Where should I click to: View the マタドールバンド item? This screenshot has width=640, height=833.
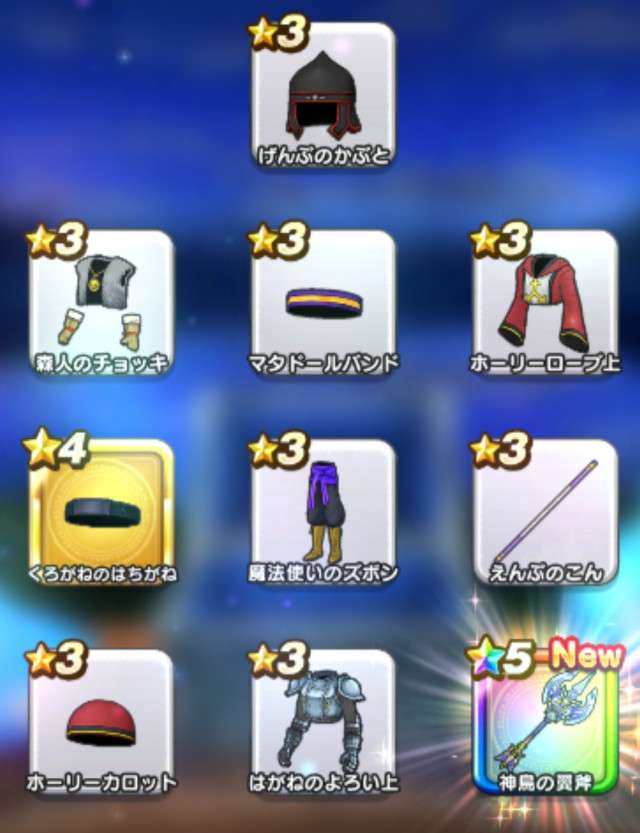pos(323,303)
